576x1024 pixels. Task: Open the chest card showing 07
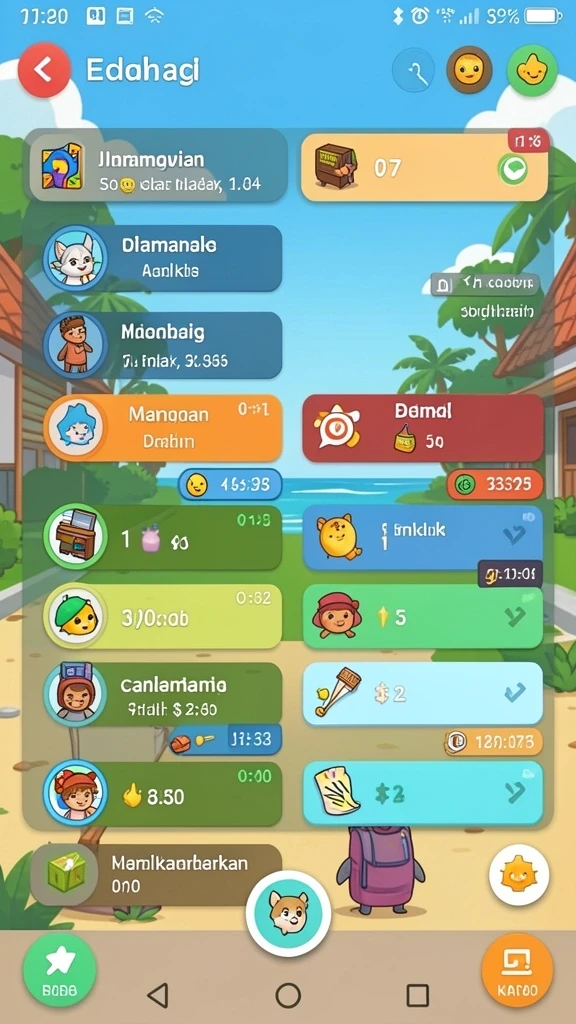424,168
